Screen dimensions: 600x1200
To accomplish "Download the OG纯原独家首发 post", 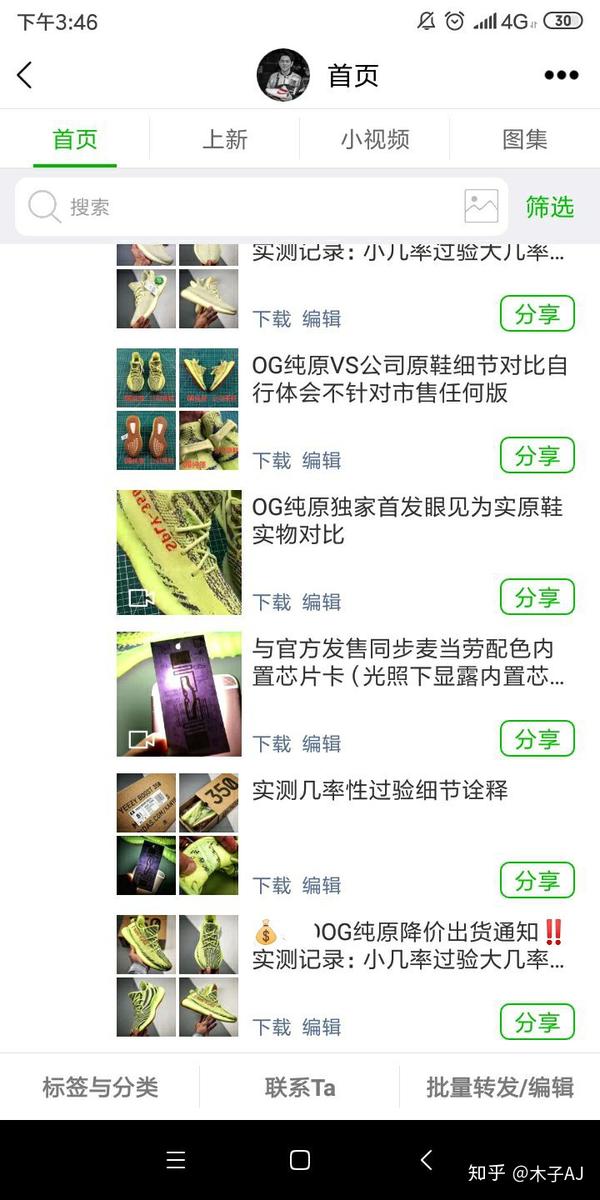I will (271, 602).
